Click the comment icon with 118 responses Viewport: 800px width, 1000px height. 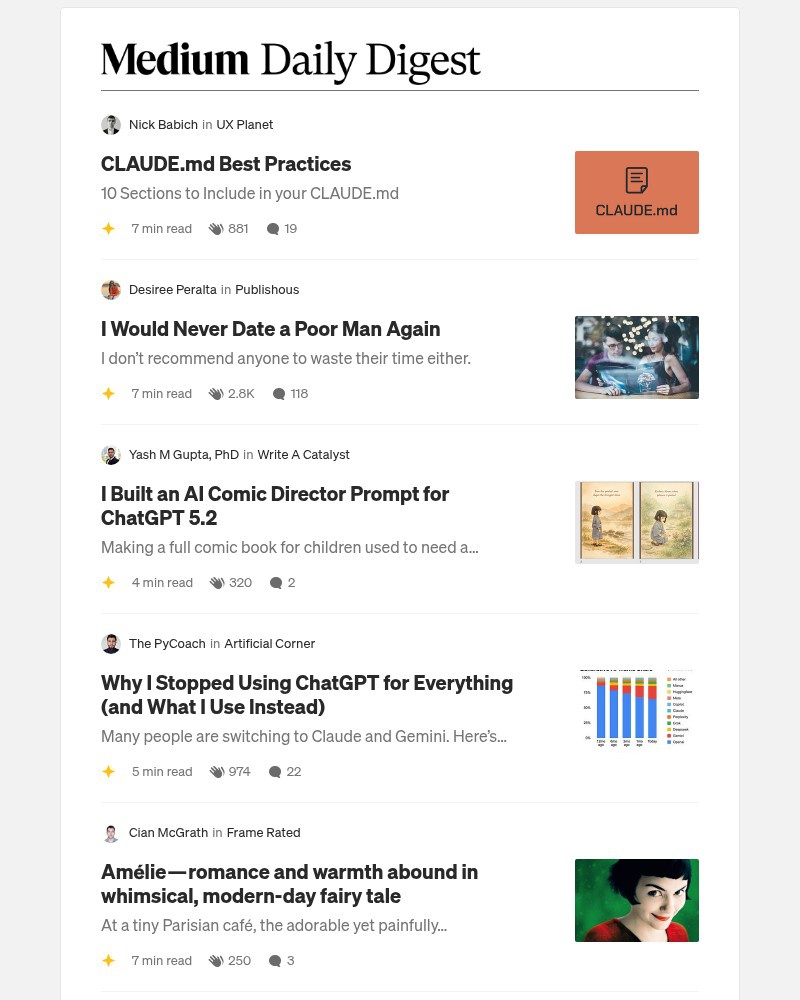tap(279, 393)
